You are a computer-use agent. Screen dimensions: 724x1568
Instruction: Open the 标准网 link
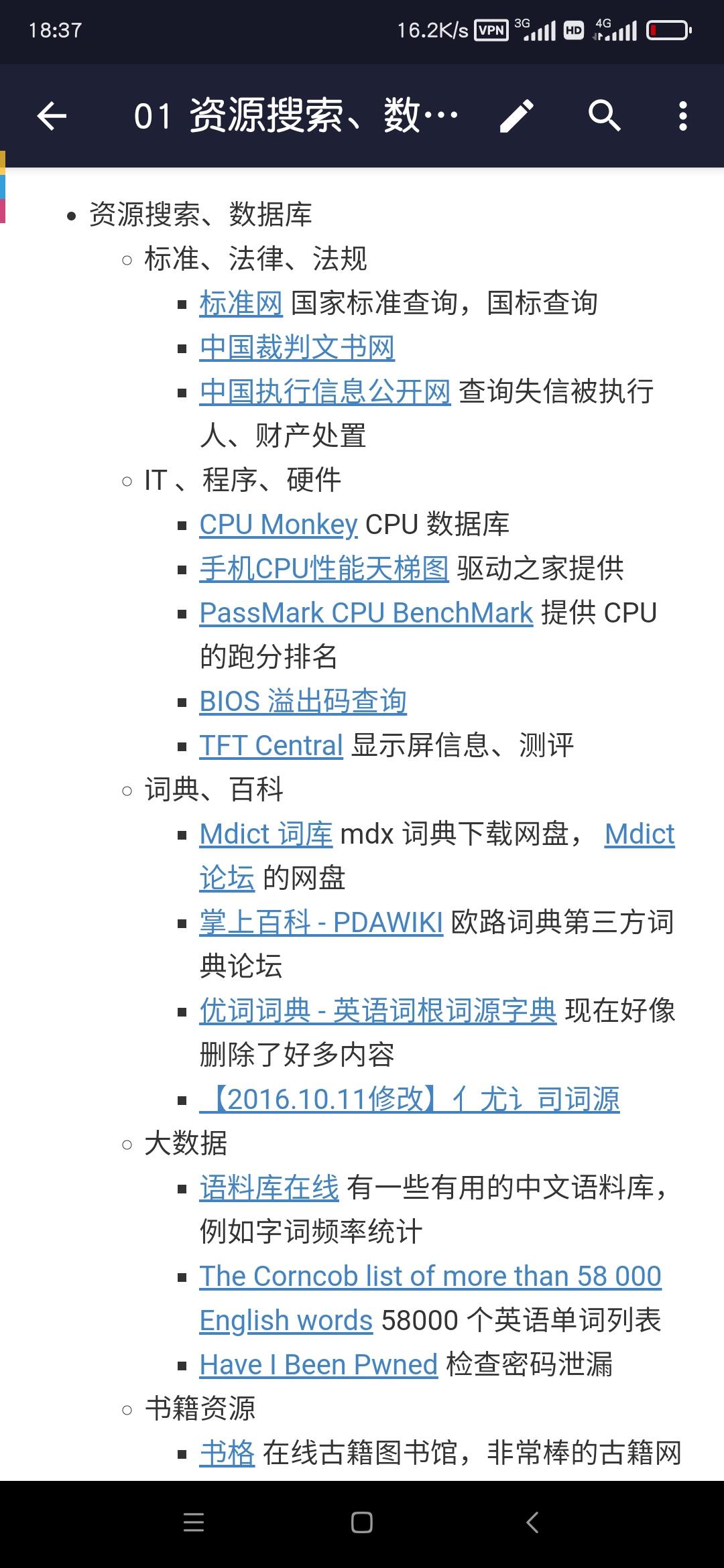(241, 304)
